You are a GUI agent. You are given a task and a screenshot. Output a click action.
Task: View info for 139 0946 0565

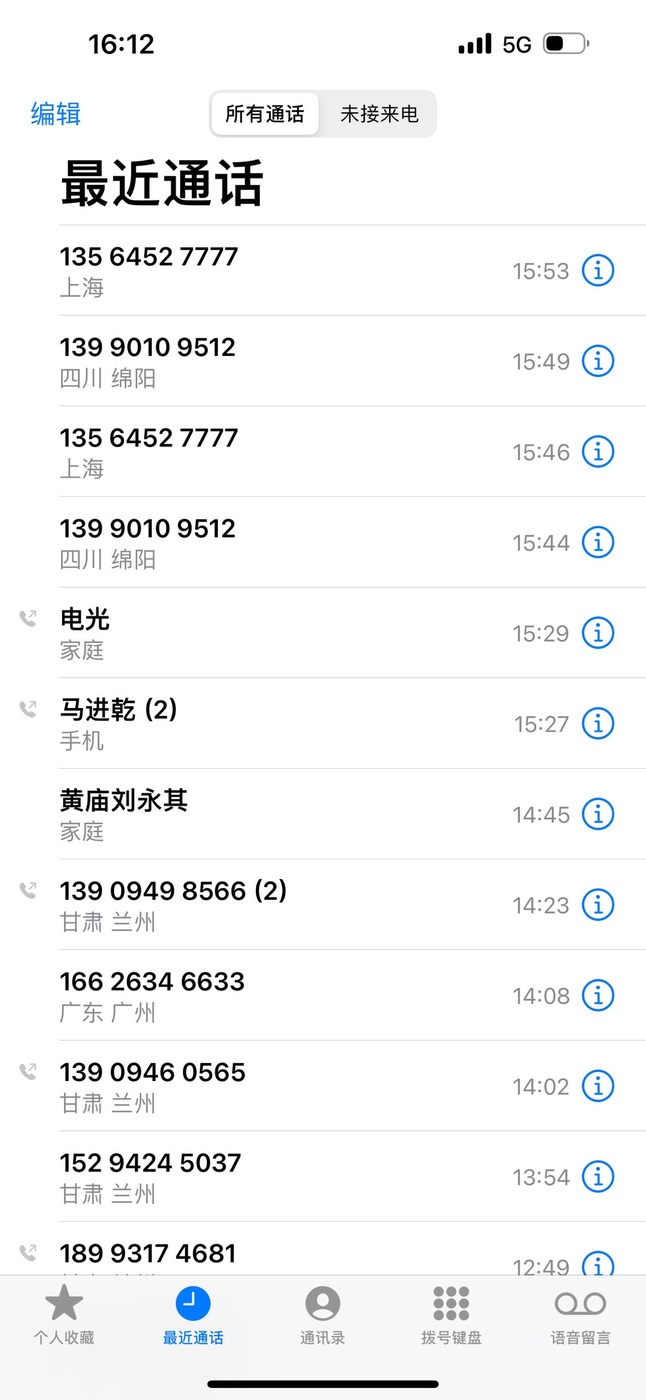pyautogui.click(x=598, y=1086)
